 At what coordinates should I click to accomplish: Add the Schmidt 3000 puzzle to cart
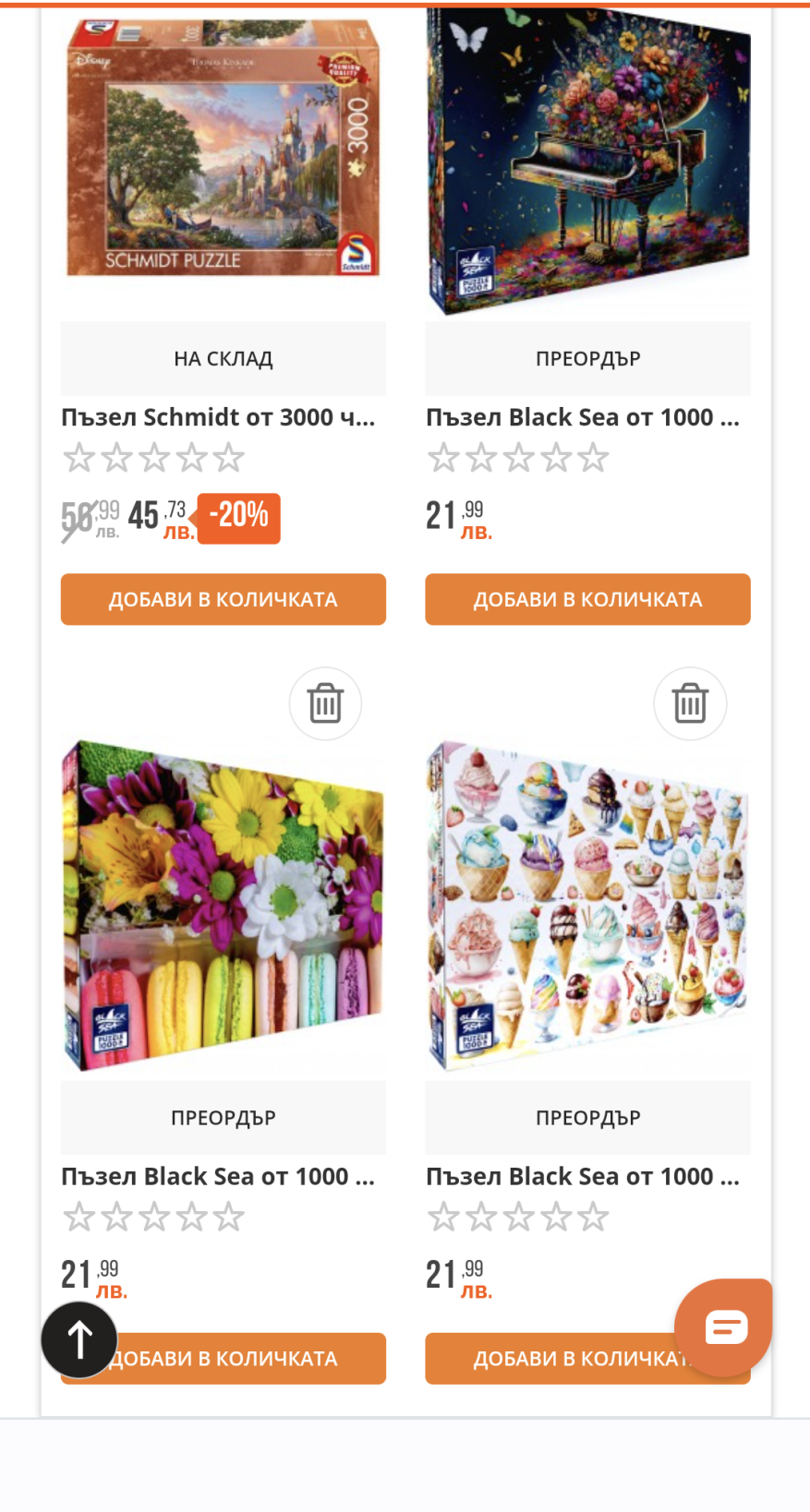(223, 599)
